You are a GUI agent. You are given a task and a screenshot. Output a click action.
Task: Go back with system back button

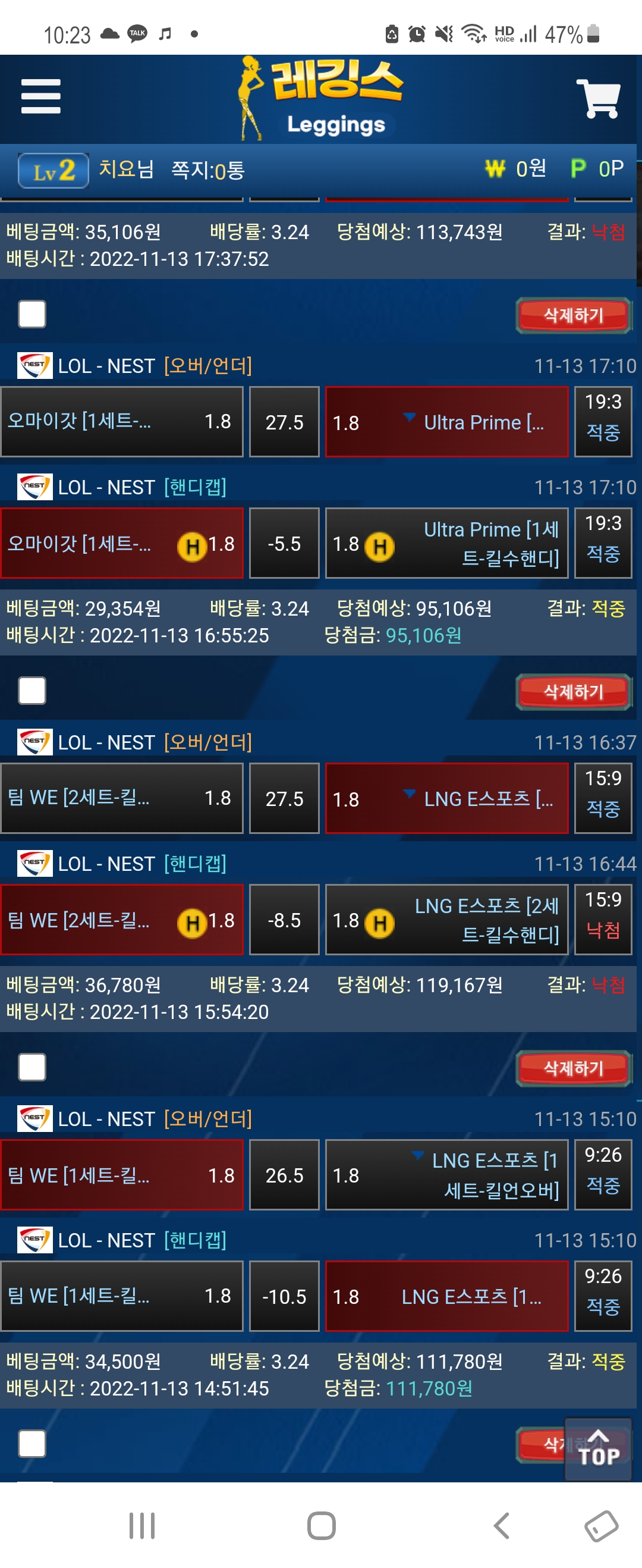point(501,1525)
